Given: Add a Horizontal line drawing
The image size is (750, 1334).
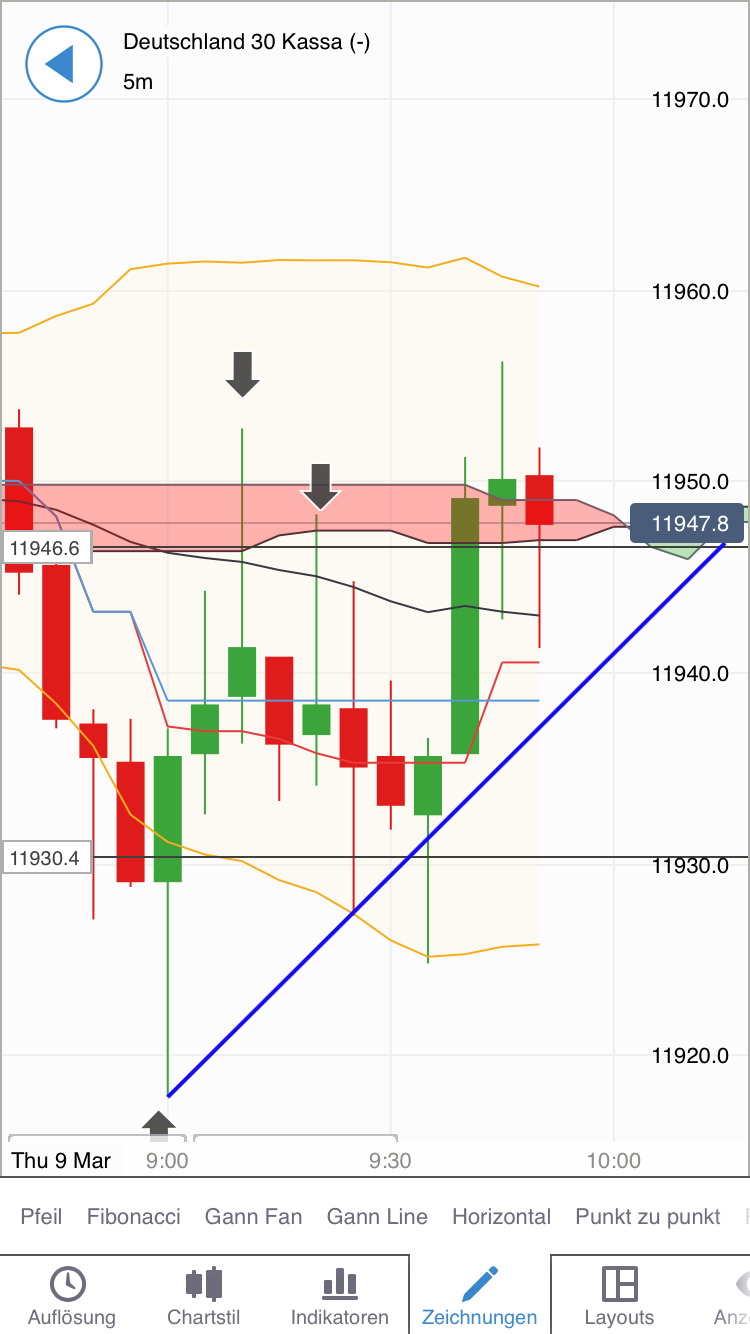Looking at the screenshot, I should [x=501, y=1217].
